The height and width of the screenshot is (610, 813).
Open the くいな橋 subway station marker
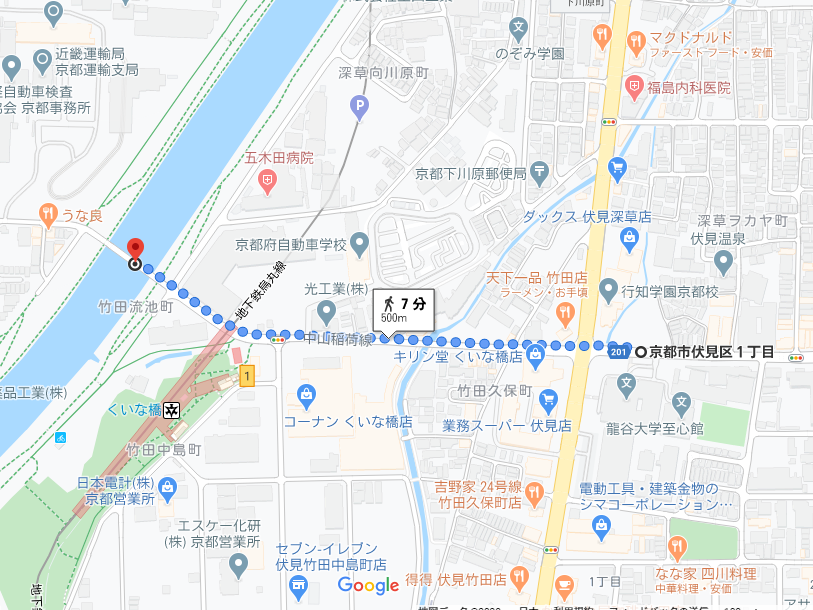[x=173, y=411]
